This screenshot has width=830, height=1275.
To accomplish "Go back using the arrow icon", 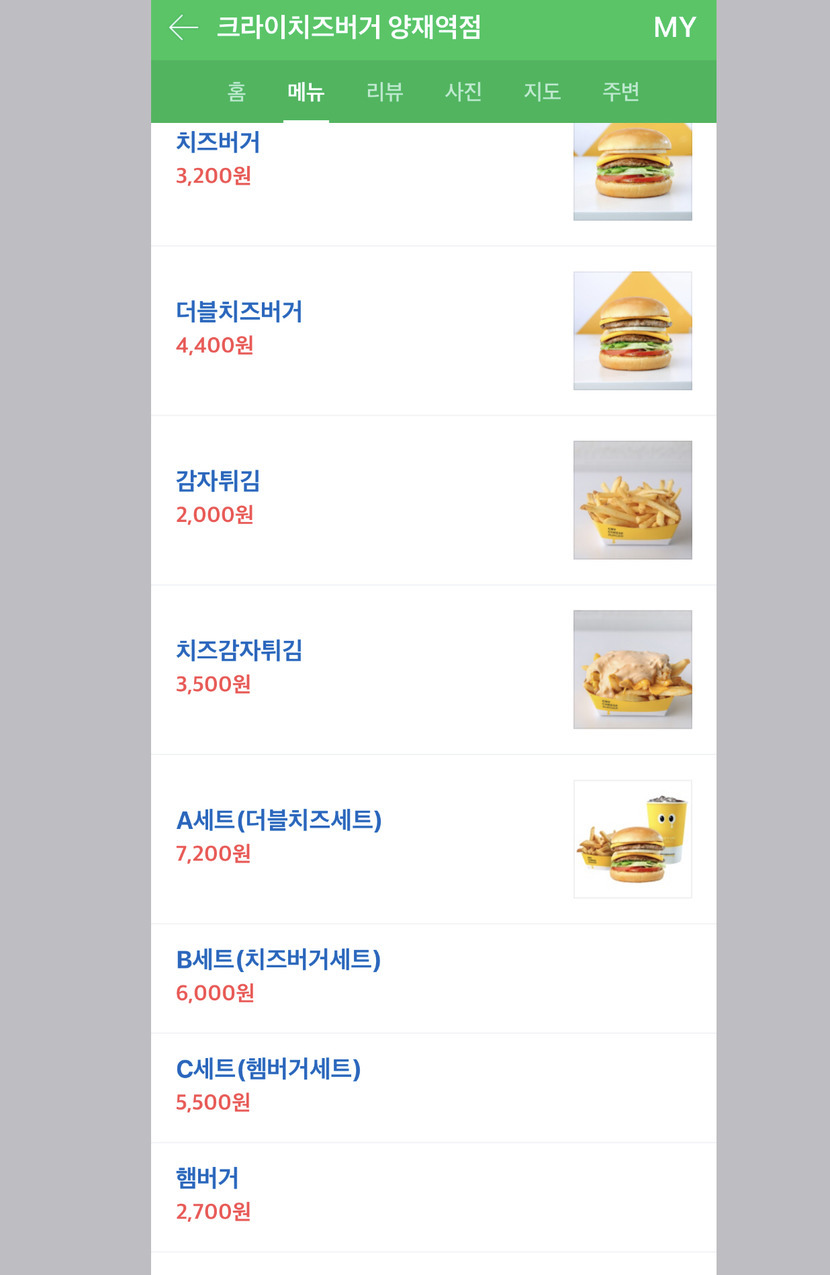I will [183, 28].
